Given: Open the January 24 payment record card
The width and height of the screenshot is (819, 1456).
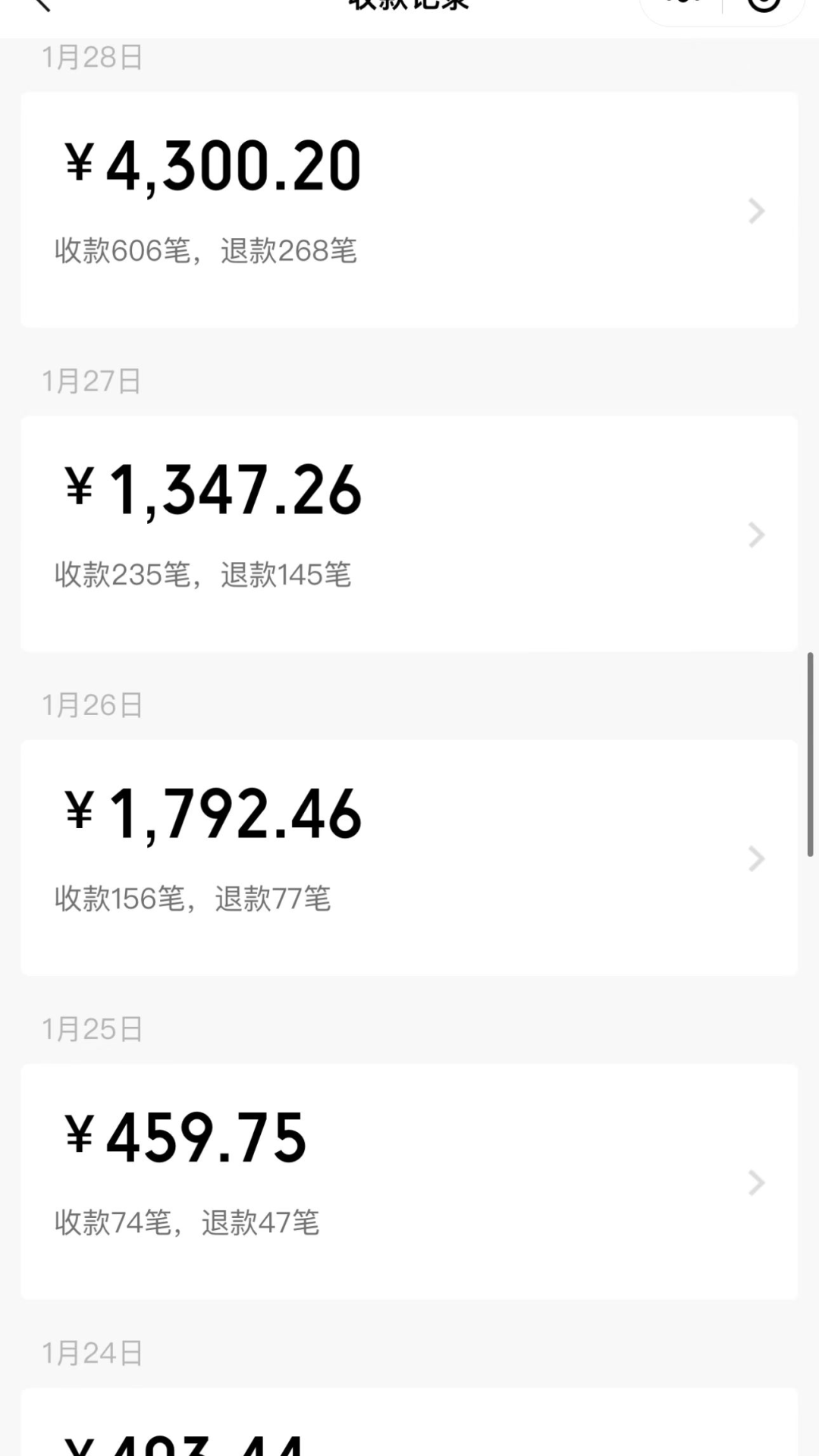Looking at the screenshot, I should tap(409, 1427).
